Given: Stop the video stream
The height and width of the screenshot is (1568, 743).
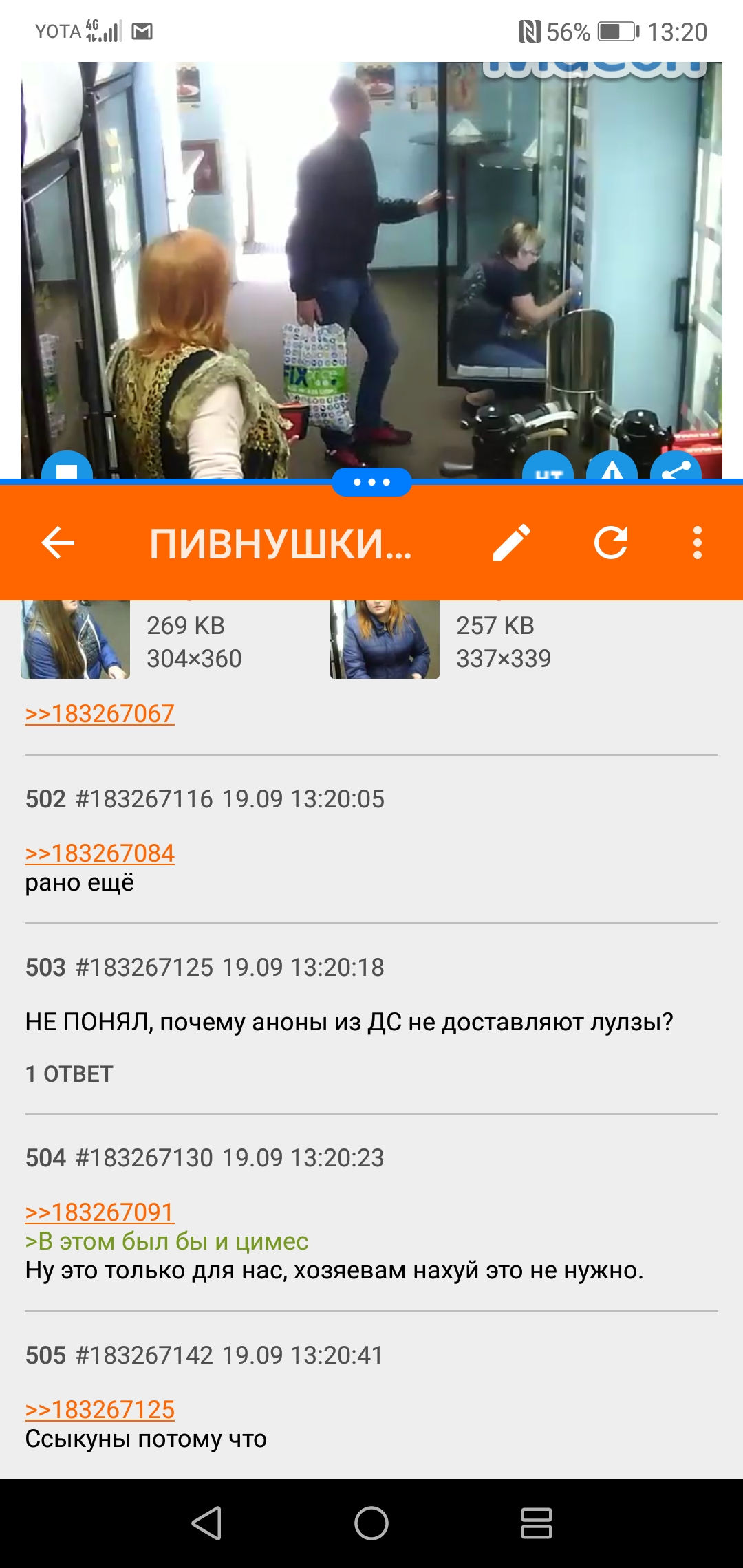Looking at the screenshot, I should click(67, 466).
